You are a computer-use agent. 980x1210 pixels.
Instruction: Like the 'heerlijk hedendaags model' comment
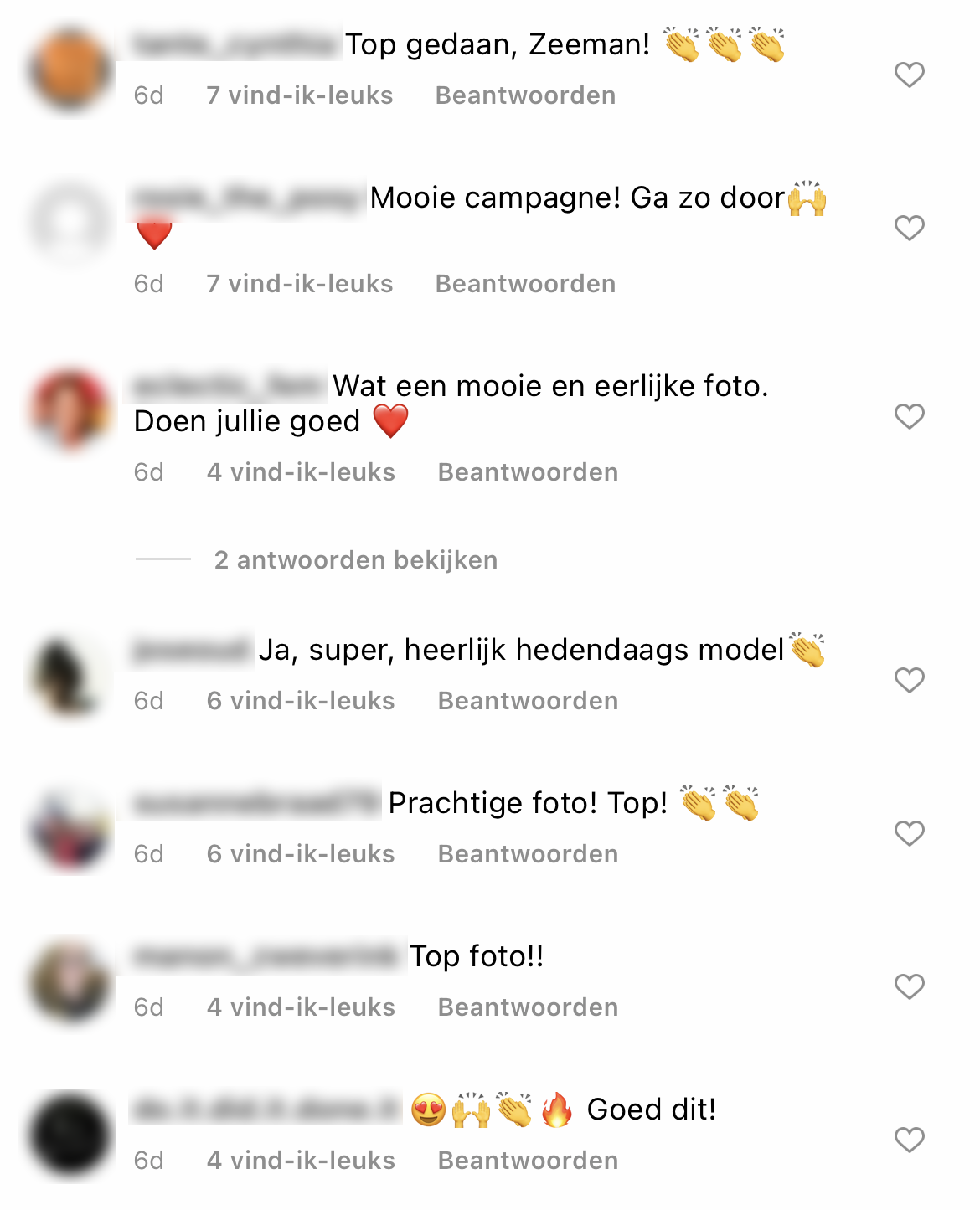(909, 680)
